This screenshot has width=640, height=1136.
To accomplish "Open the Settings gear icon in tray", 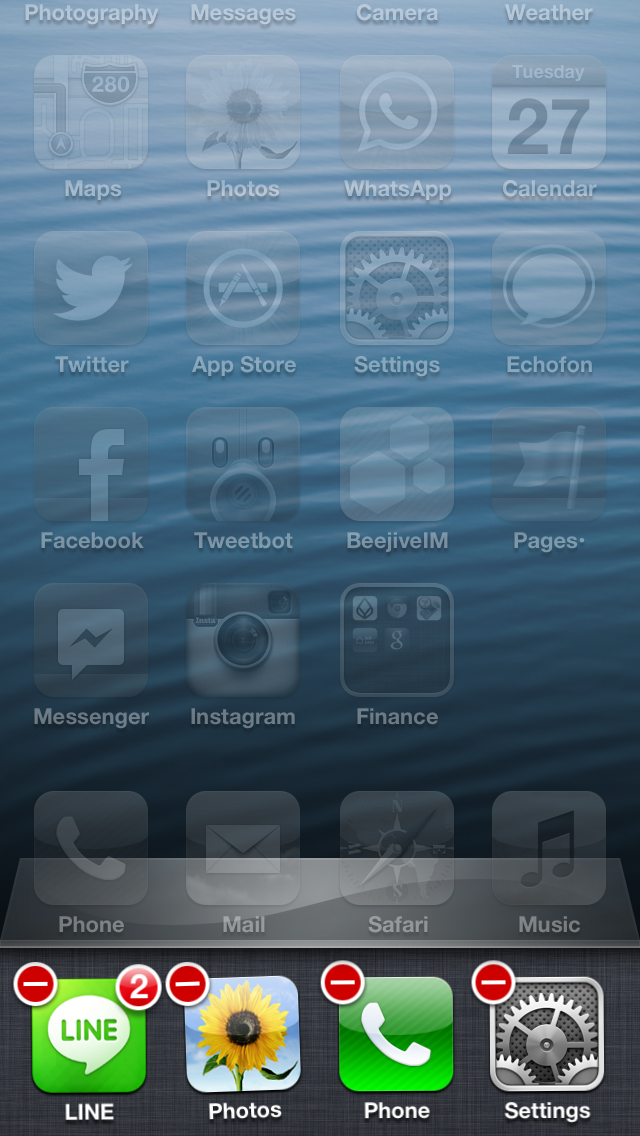I will click(547, 1035).
